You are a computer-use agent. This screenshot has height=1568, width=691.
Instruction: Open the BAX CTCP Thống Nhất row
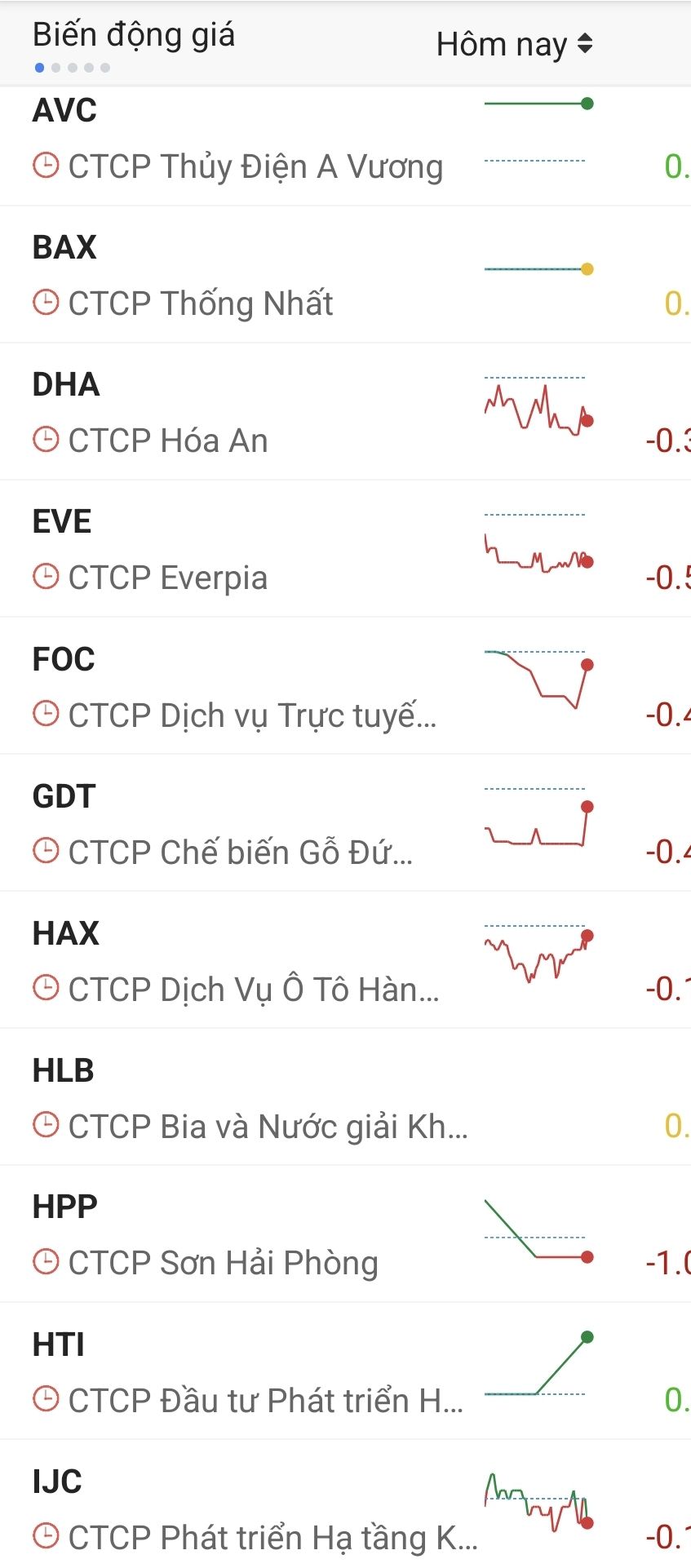click(345, 275)
